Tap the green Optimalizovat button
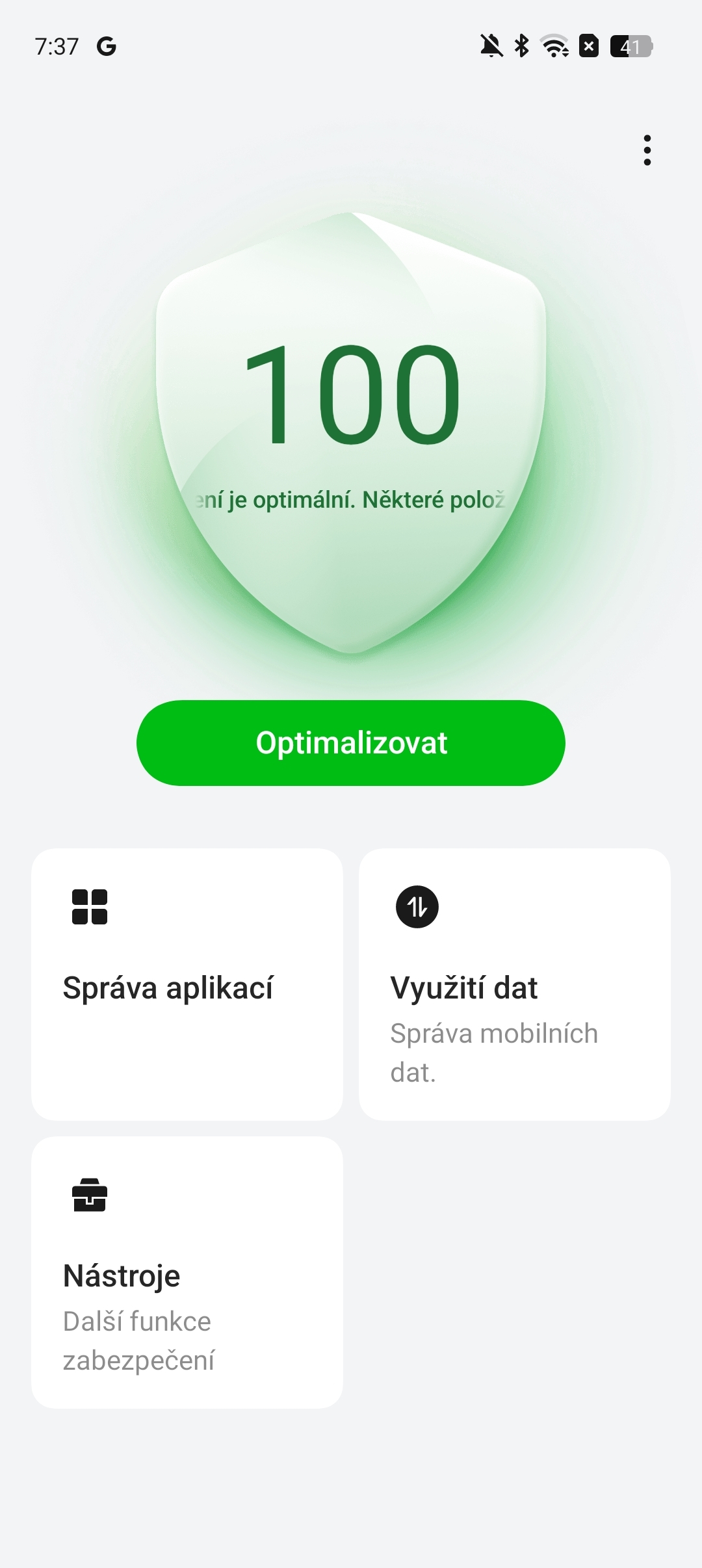Image resolution: width=702 pixels, height=1568 pixels. 351,743
